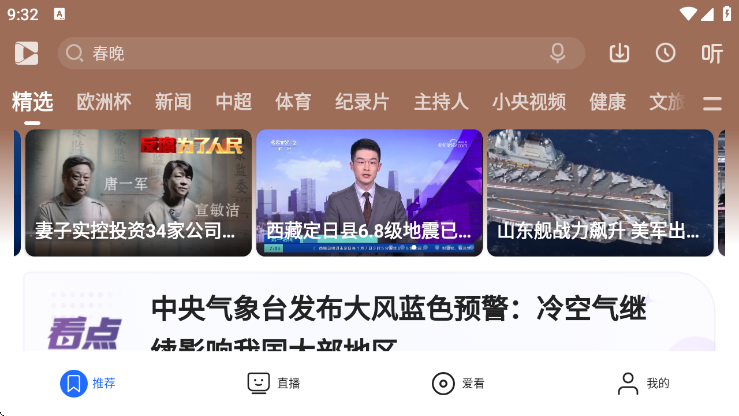Viewport: 739px width, 416px height.
Task: Switch to the 新闻 tab
Action: click(173, 102)
